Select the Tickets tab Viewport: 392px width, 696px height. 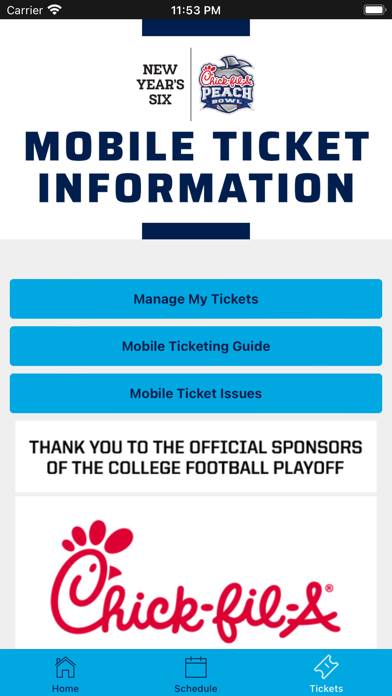pyautogui.click(x=326, y=674)
